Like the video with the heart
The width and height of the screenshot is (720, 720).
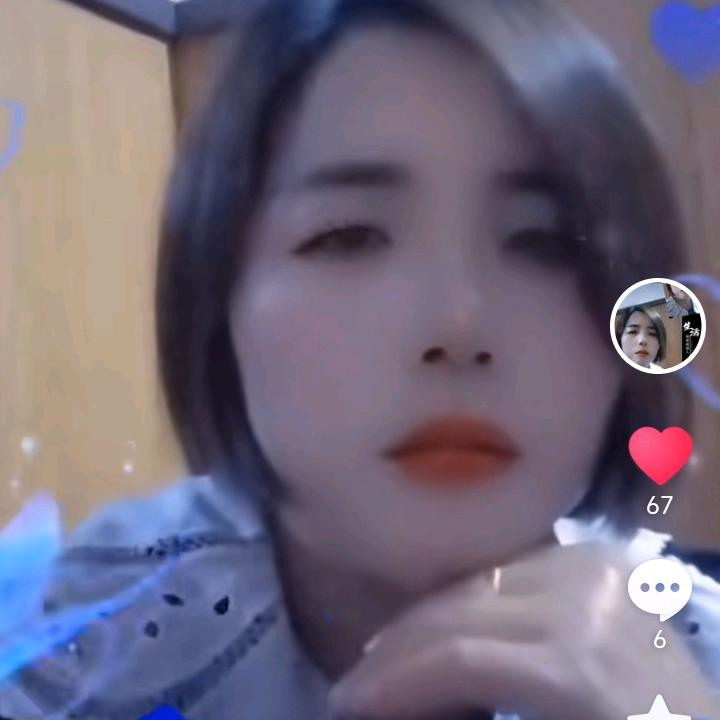point(660,455)
